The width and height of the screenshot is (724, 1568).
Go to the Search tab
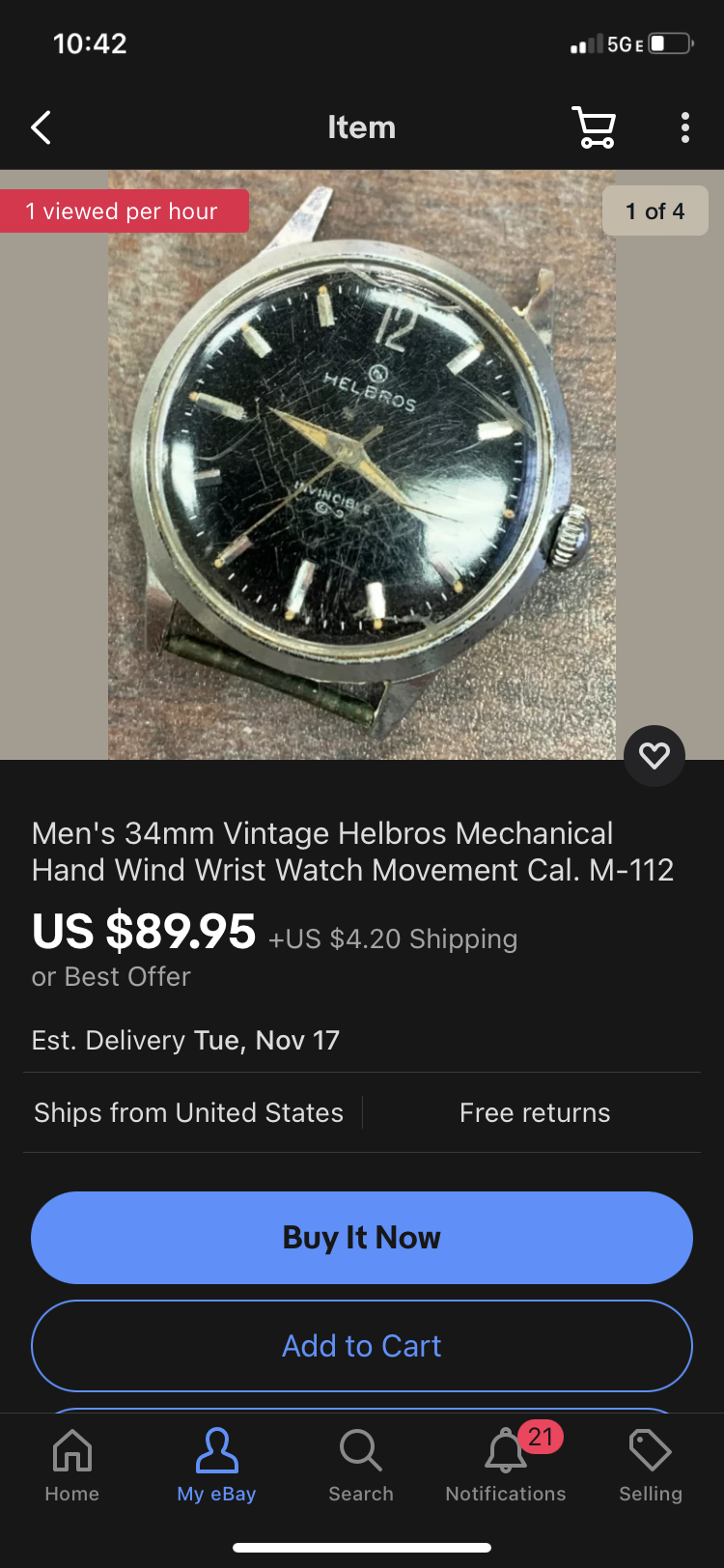[x=361, y=1465]
